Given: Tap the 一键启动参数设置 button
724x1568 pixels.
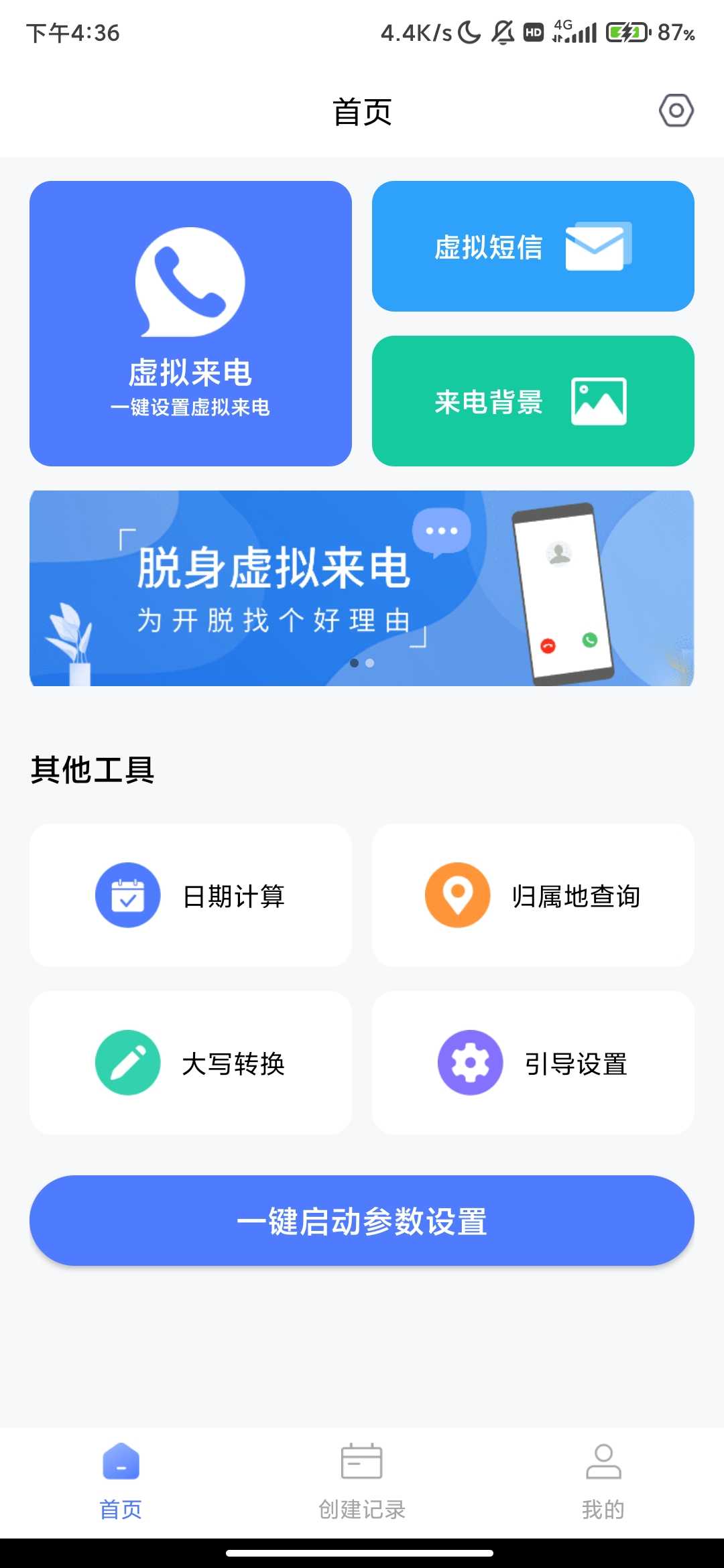Looking at the screenshot, I should tap(362, 1220).
